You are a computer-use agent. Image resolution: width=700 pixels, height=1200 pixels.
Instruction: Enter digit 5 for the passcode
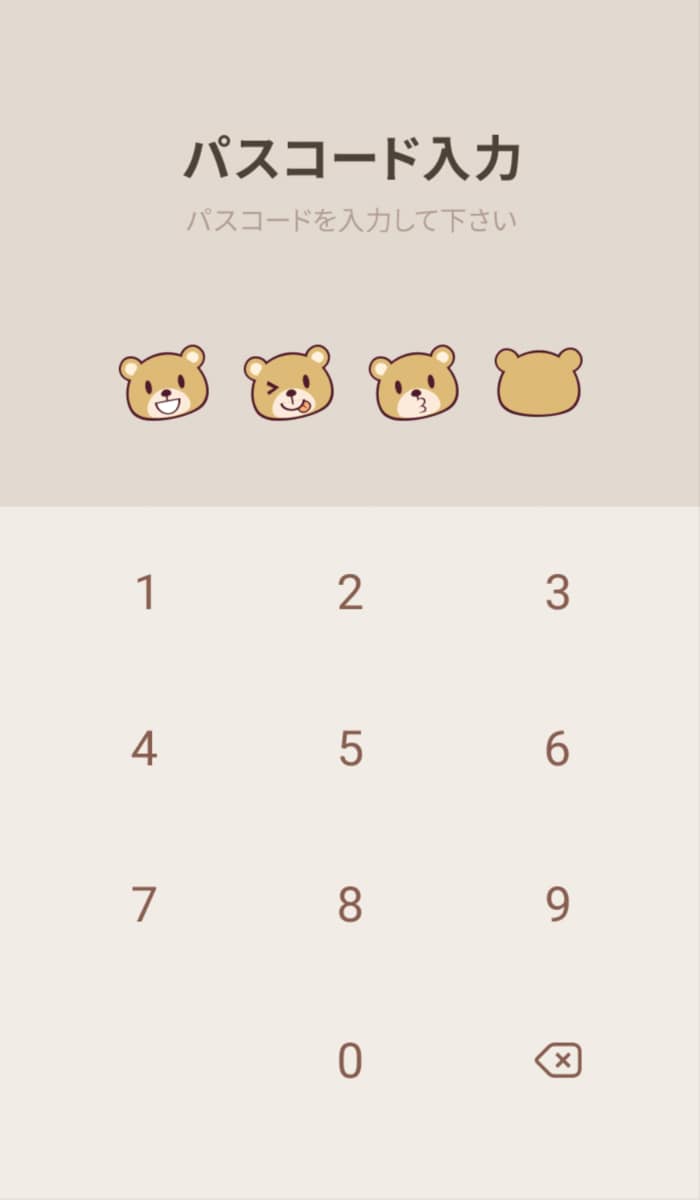(x=350, y=749)
